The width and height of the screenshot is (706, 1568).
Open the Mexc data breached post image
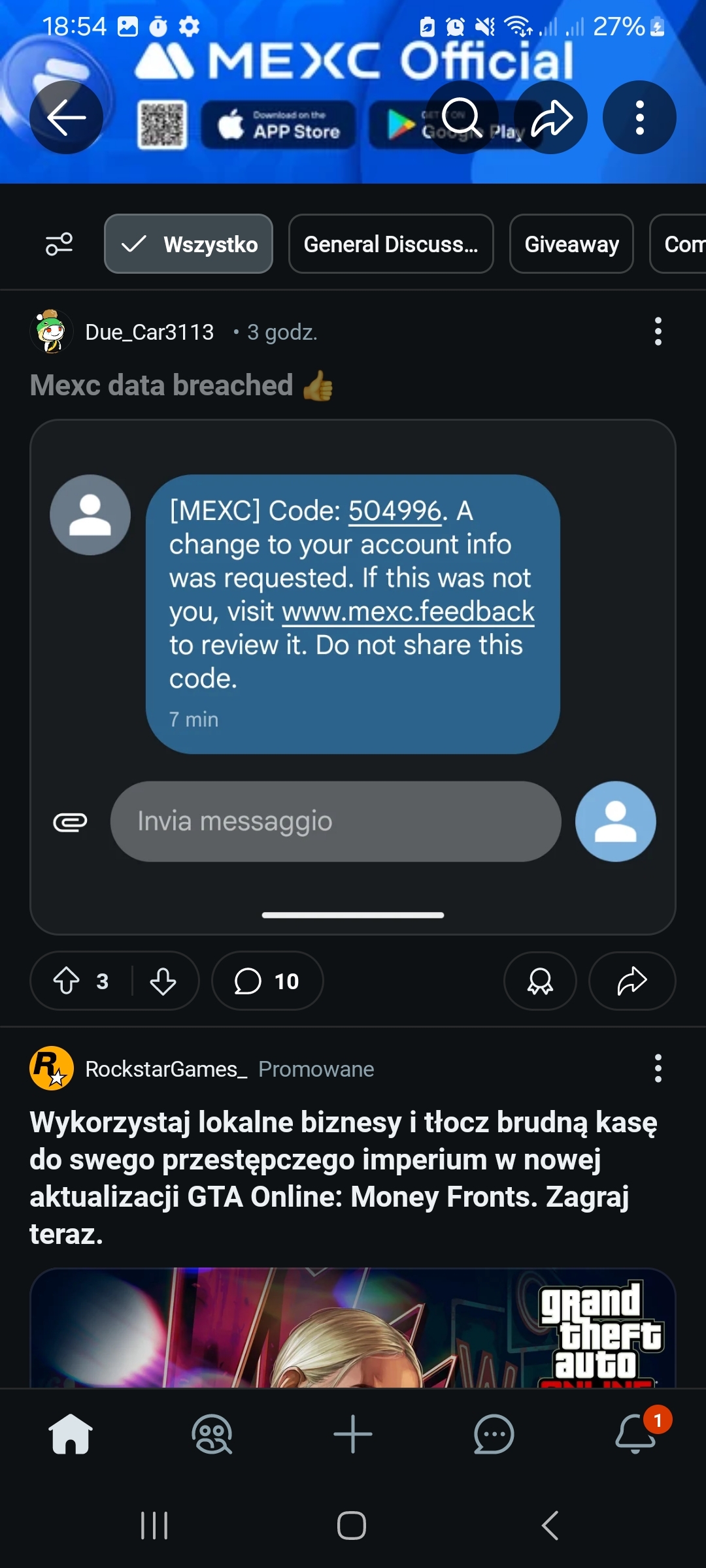(353, 677)
